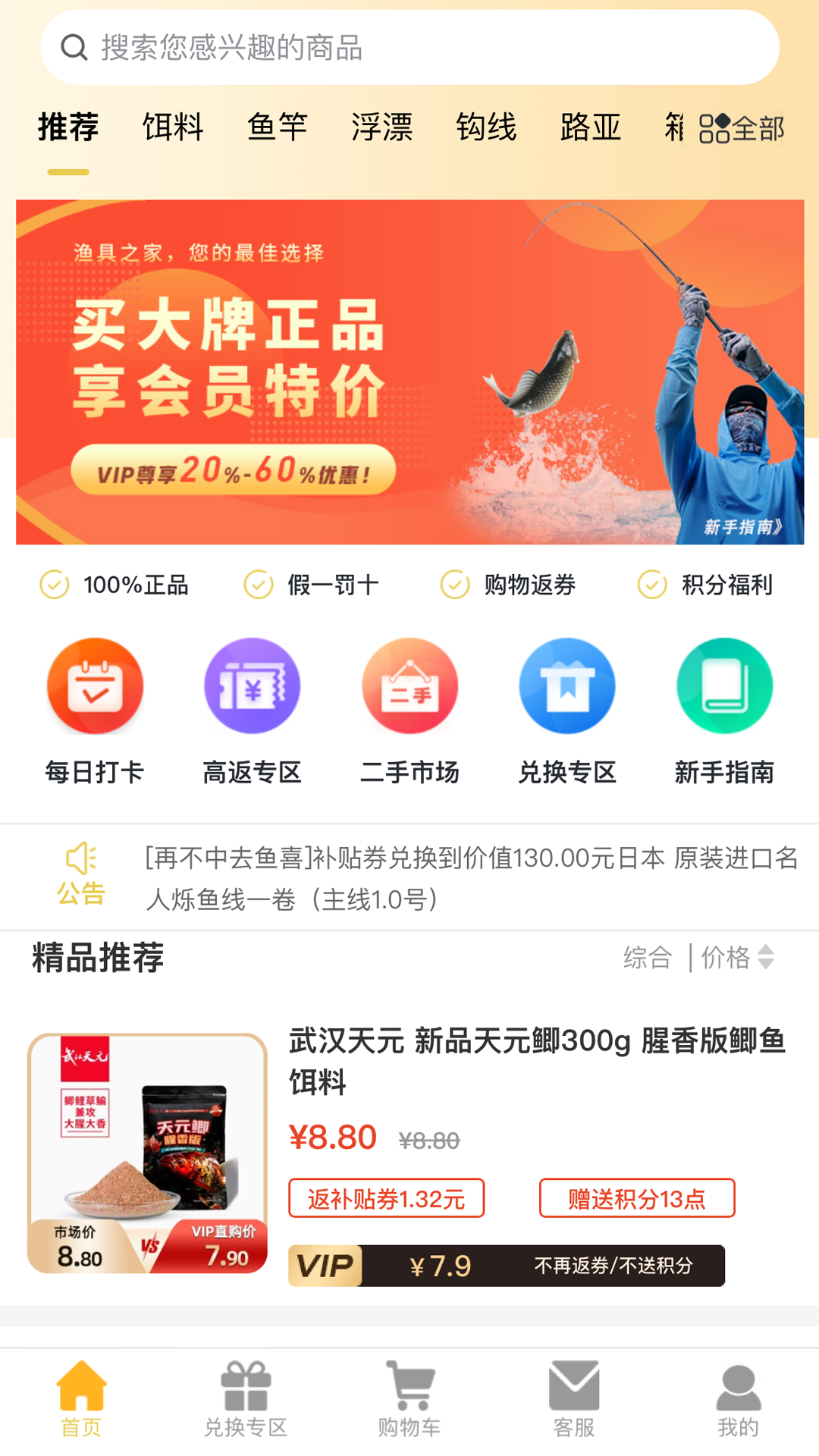
Task: Open the 新手指南 beginner guide book icon
Action: click(724, 685)
